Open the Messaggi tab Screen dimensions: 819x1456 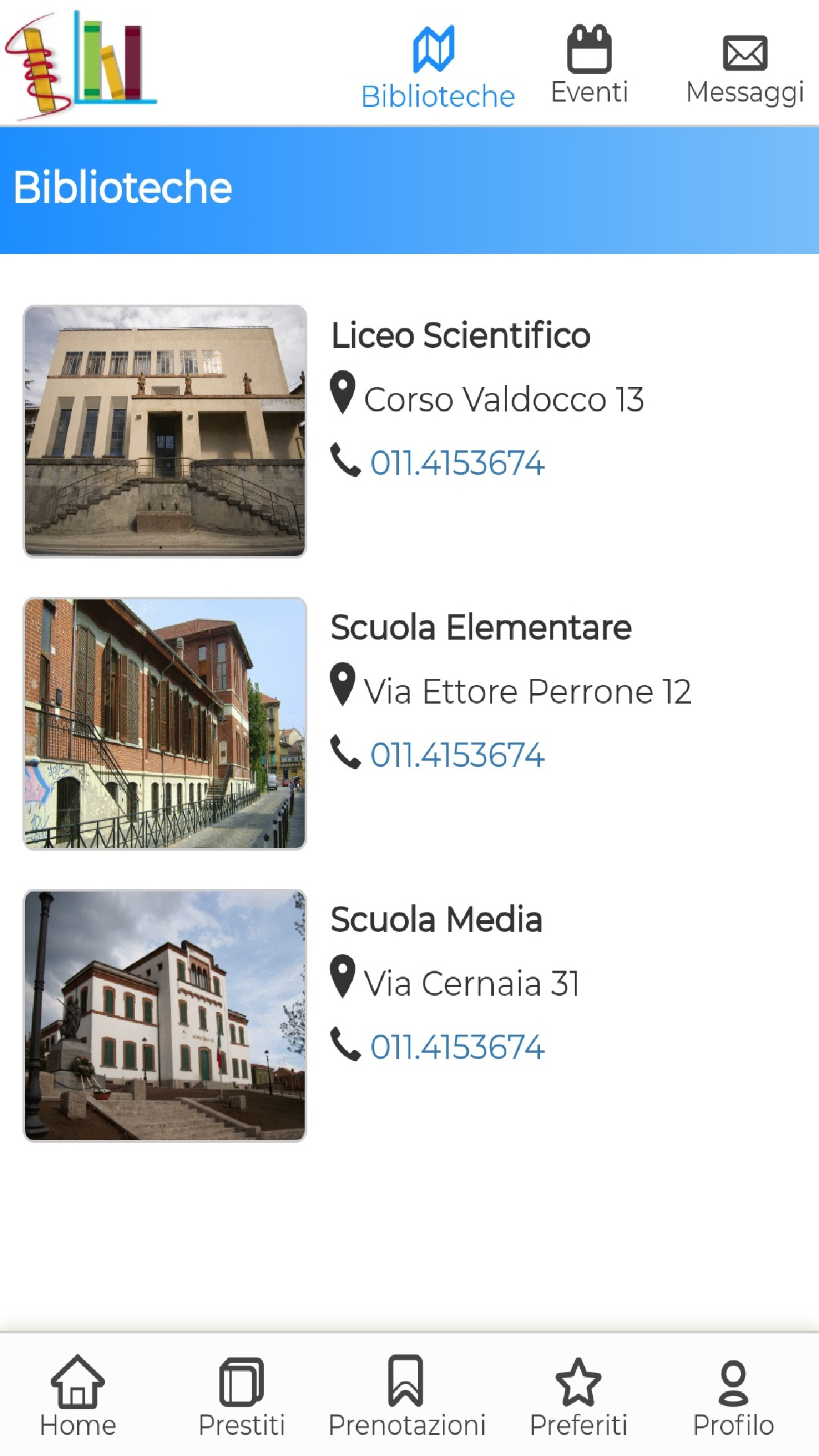click(x=744, y=70)
